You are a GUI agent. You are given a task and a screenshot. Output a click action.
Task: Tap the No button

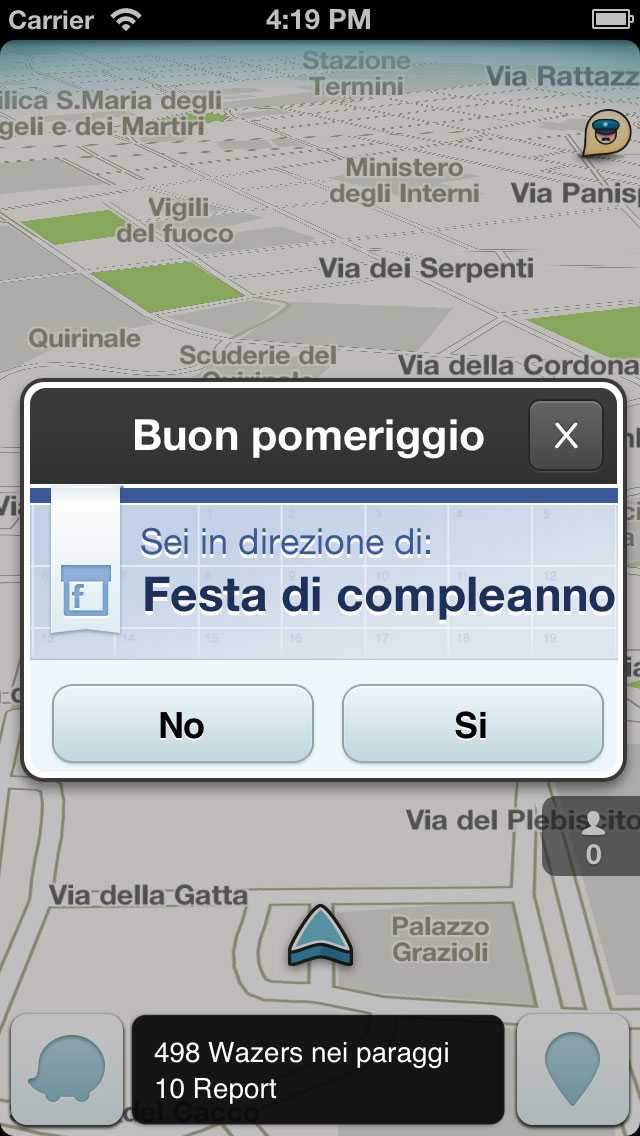click(183, 724)
